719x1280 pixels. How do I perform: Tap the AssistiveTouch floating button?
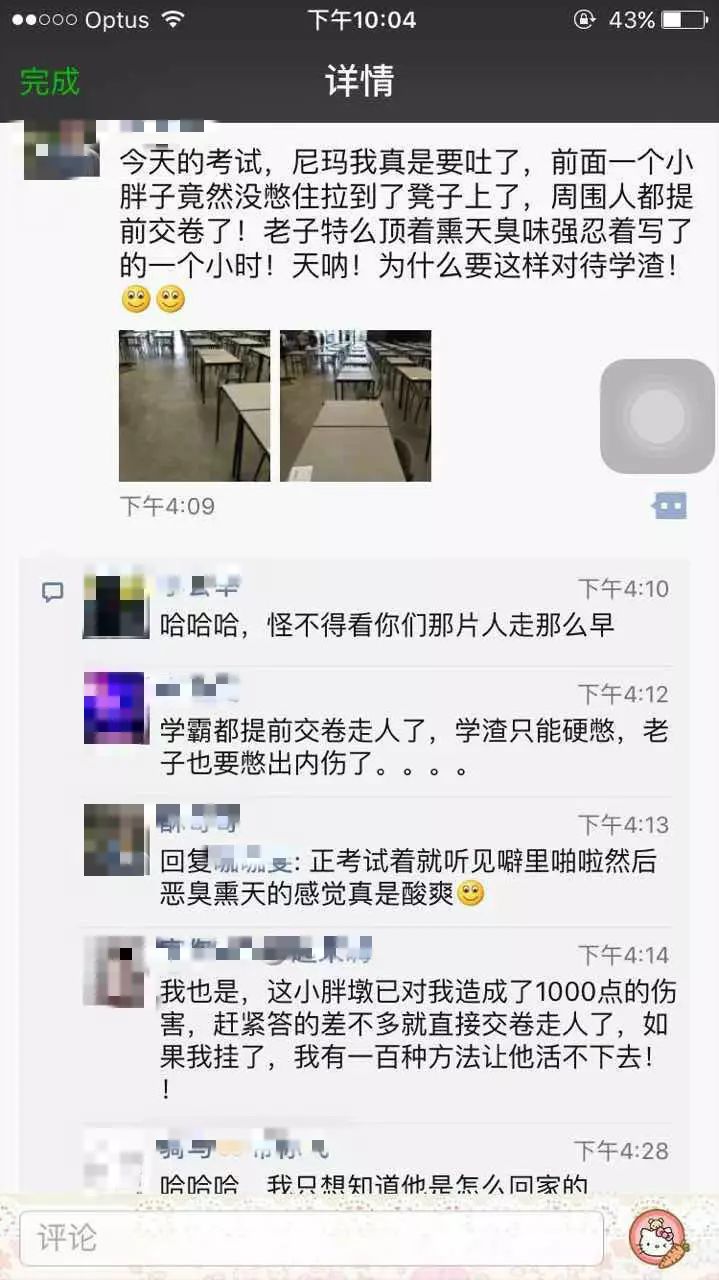coord(657,416)
